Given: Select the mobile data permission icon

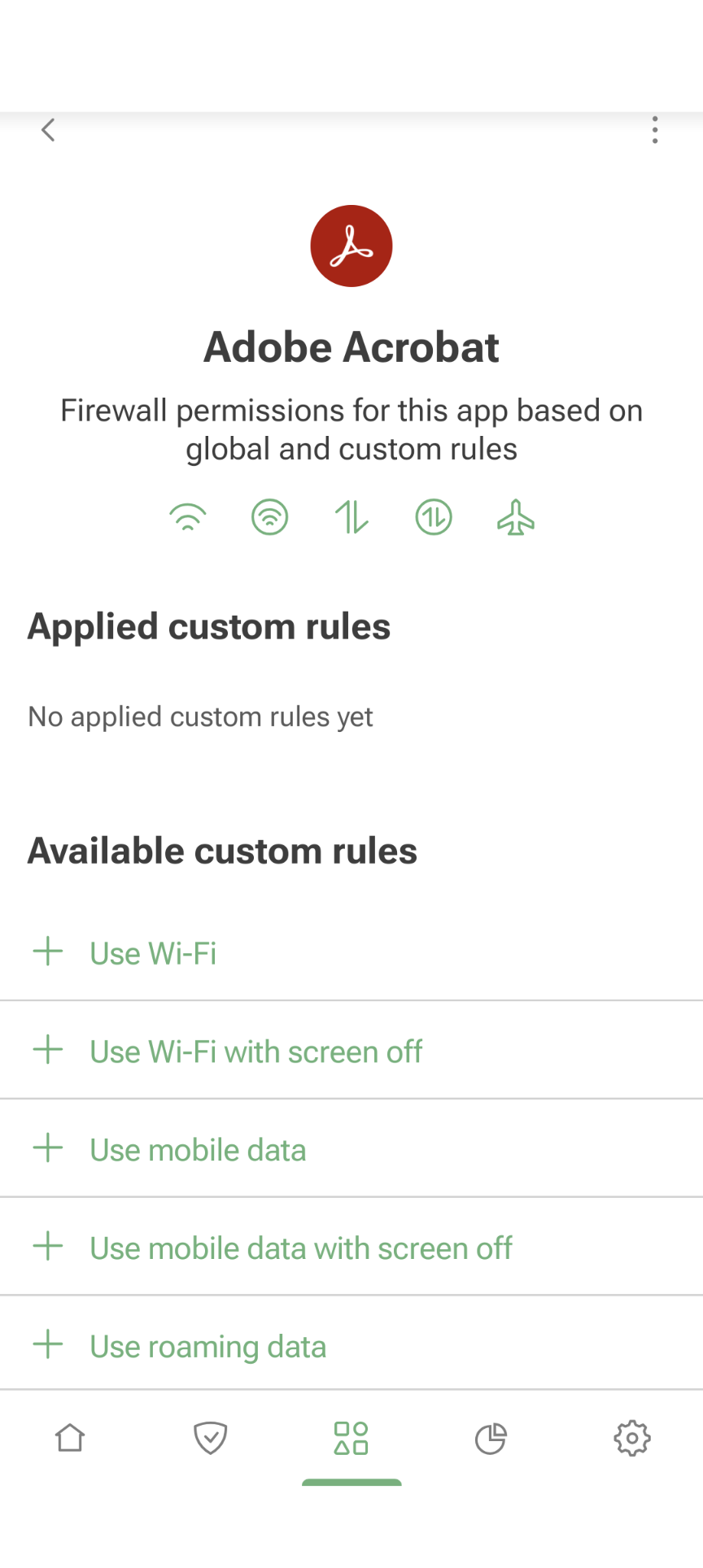Looking at the screenshot, I should (351, 517).
